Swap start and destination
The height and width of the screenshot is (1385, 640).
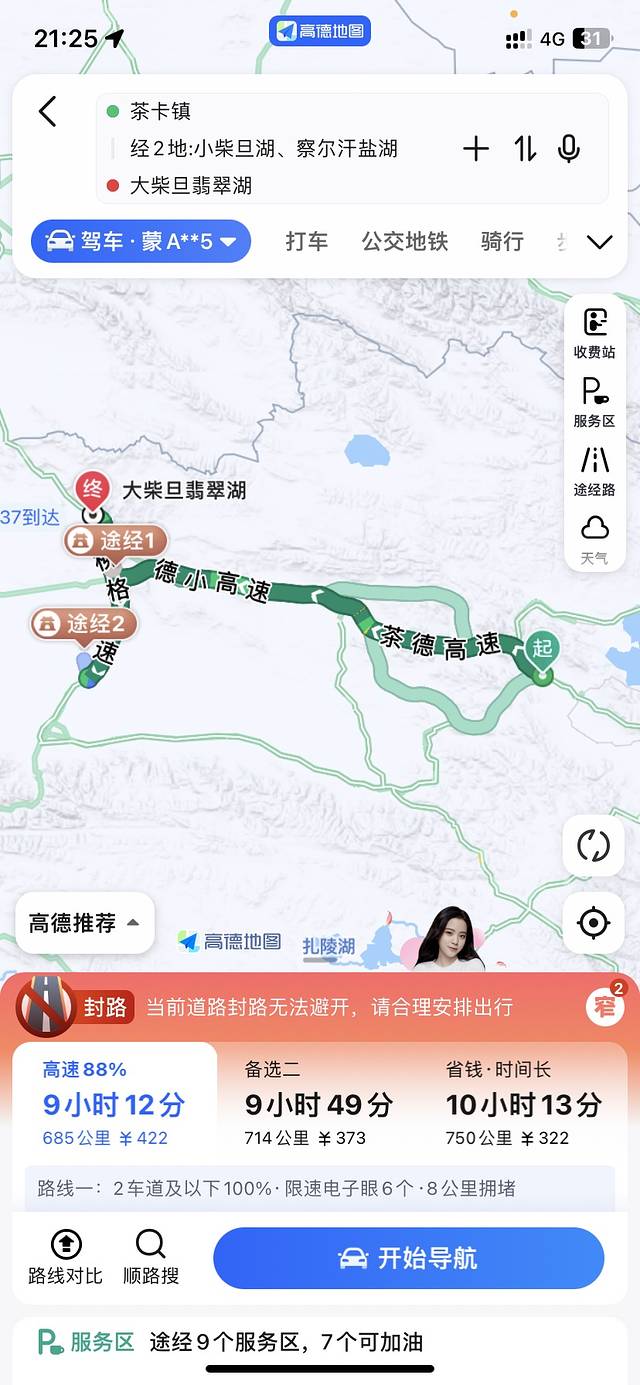point(525,149)
